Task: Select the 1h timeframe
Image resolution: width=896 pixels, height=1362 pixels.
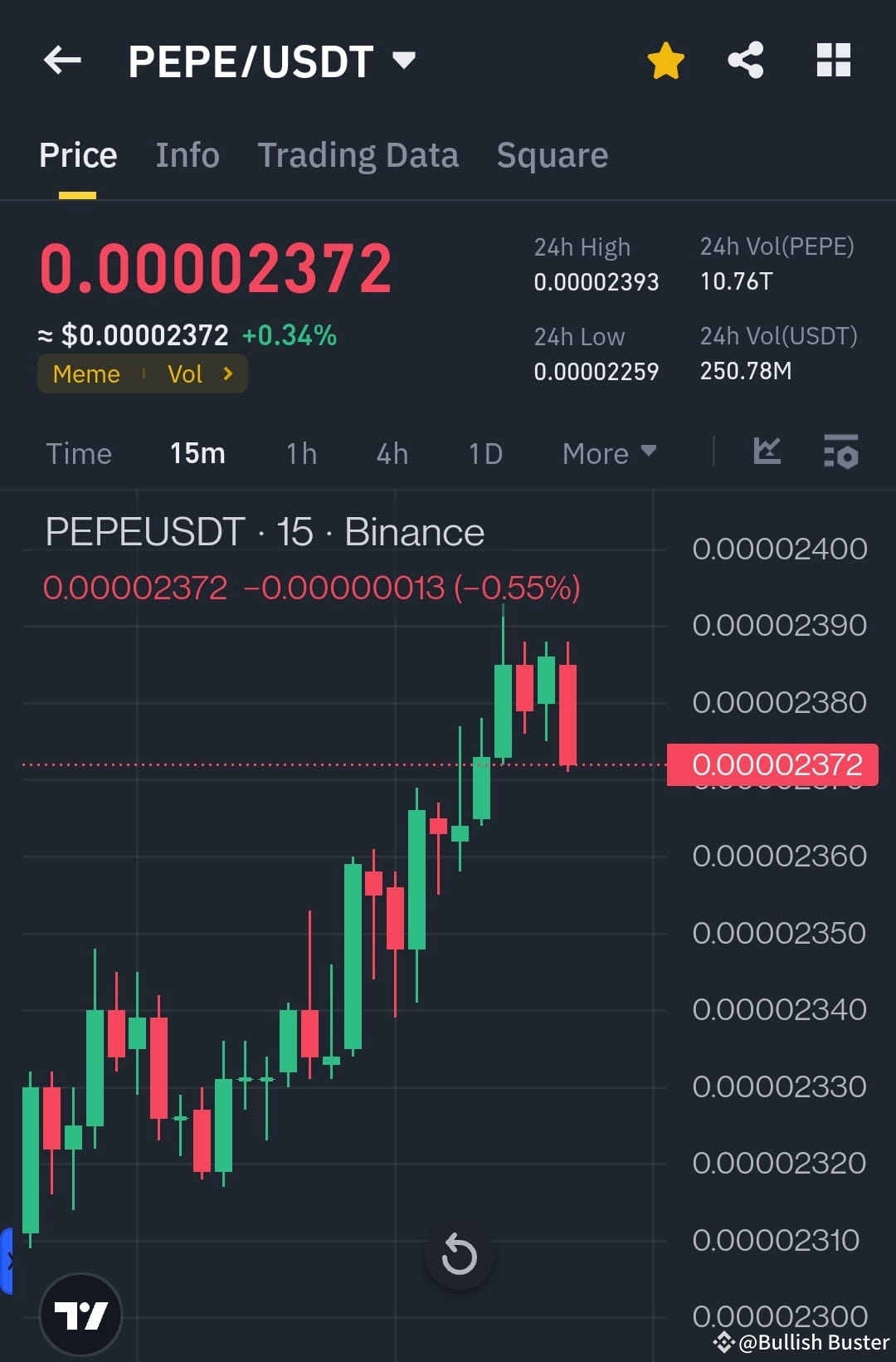Action: [x=300, y=453]
